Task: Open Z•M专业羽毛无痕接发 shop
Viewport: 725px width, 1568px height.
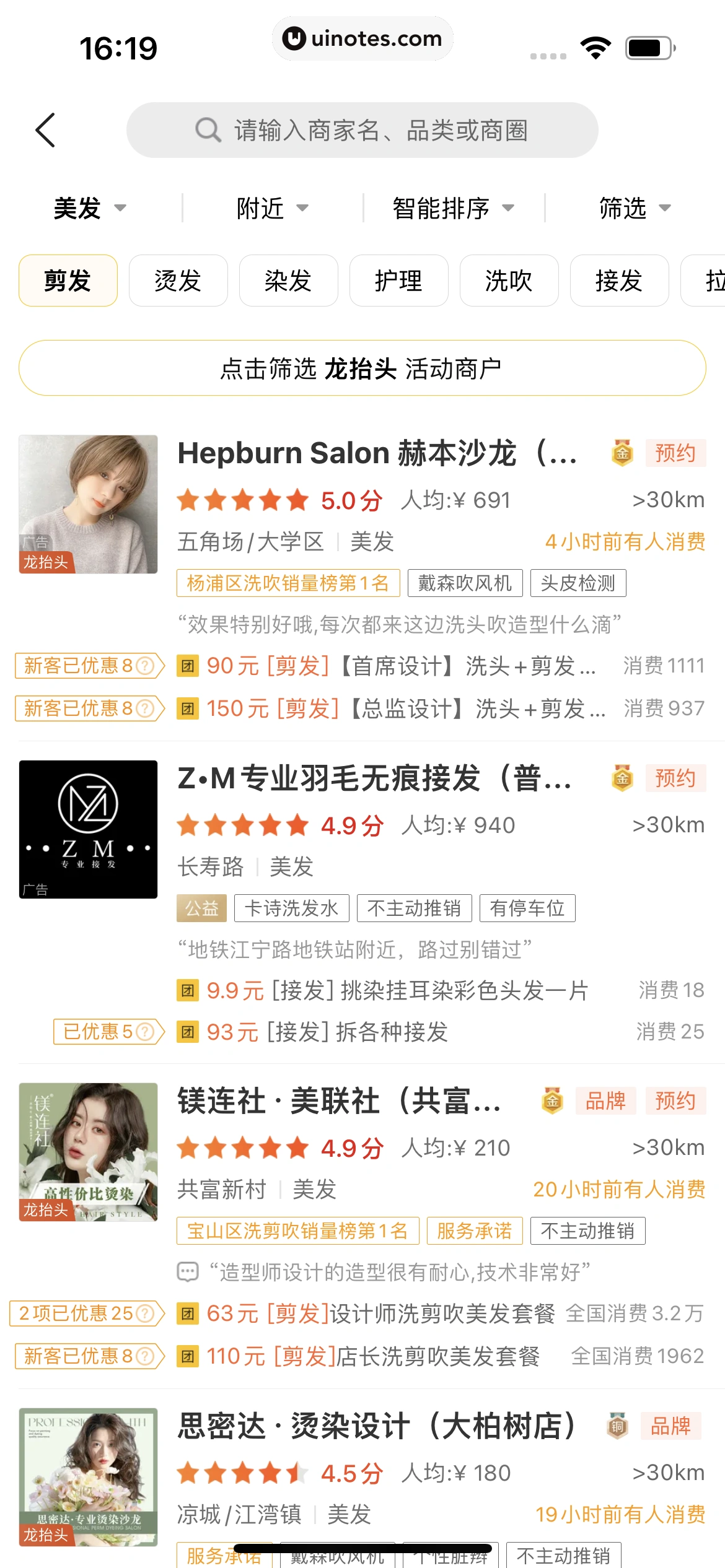Action: point(374,778)
